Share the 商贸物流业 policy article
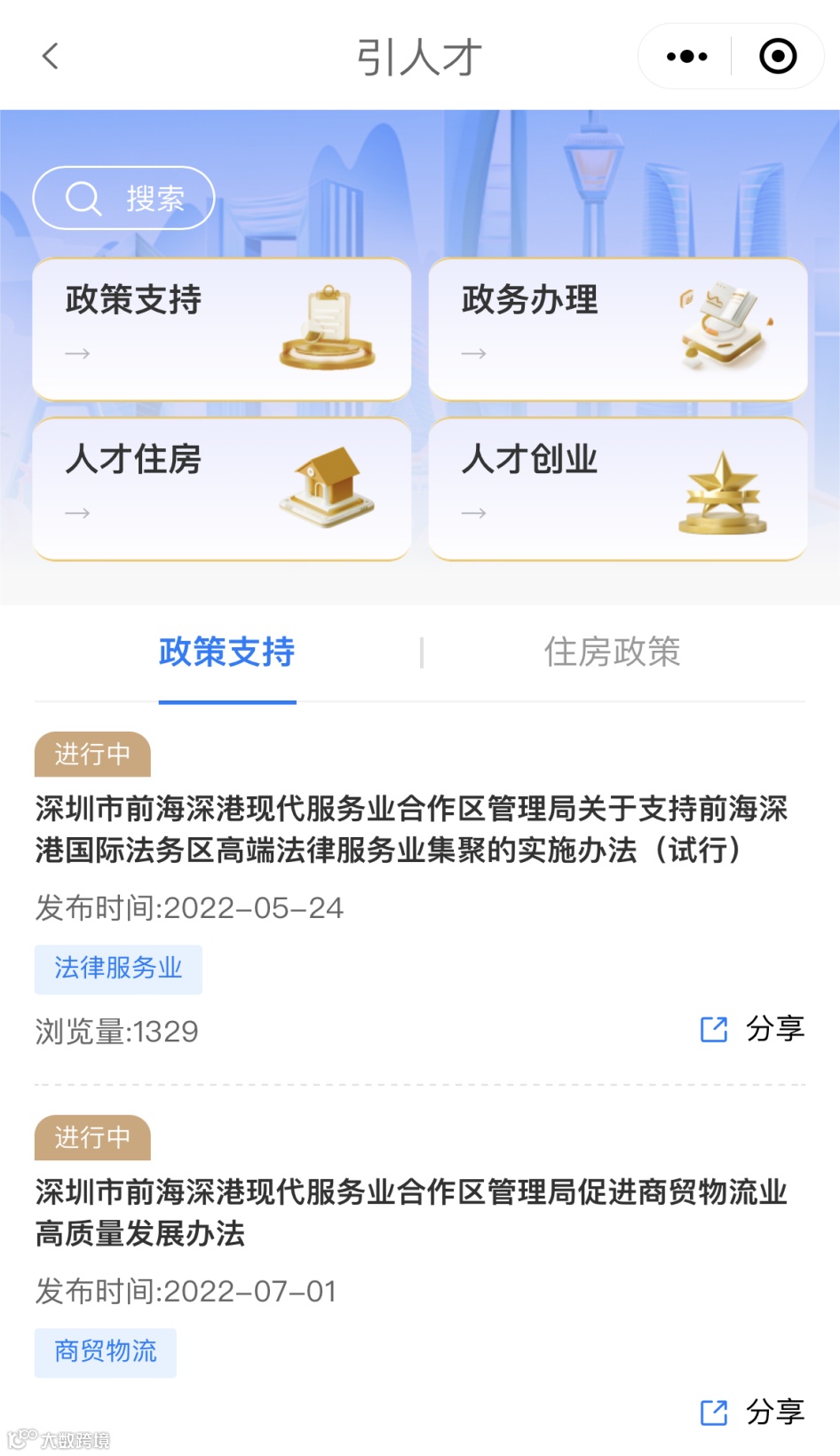Screen dimensions: 840x1456 pyautogui.click(x=752, y=1412)
